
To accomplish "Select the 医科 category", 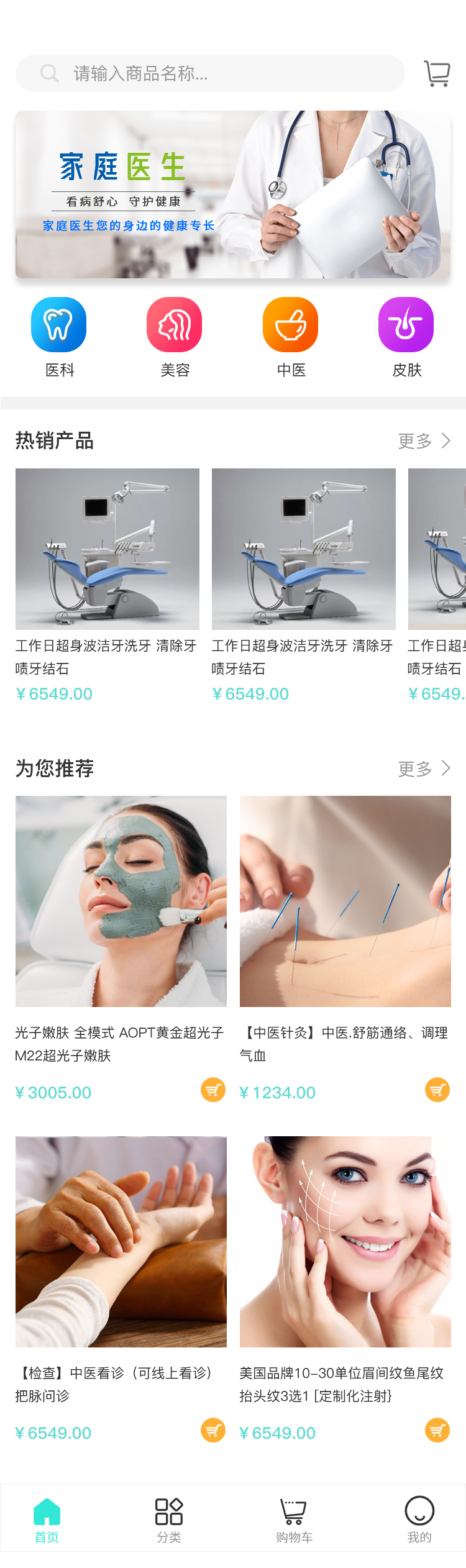I will coord(59,337).
